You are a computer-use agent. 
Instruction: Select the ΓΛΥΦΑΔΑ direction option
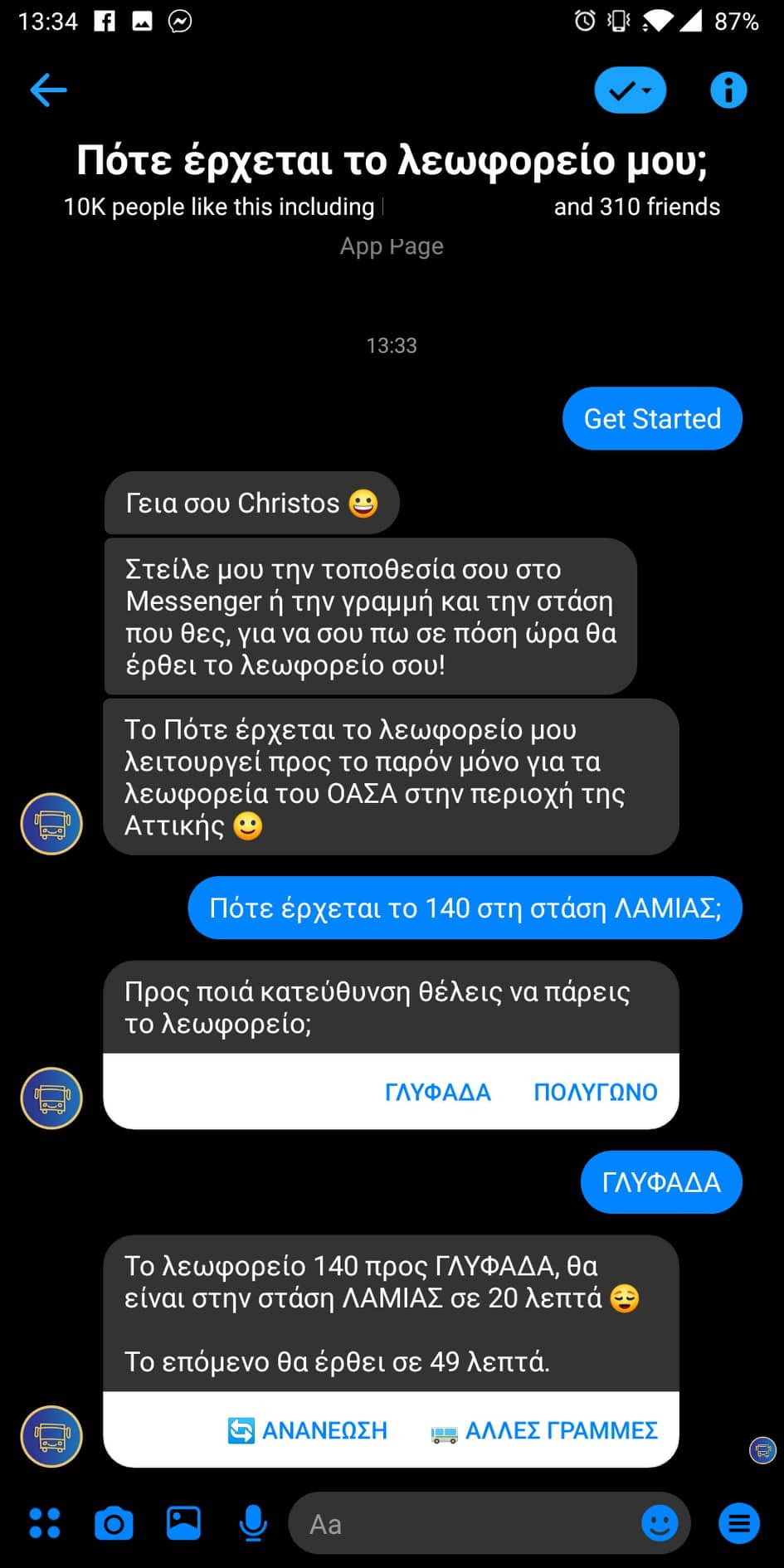click(437, 1092)
